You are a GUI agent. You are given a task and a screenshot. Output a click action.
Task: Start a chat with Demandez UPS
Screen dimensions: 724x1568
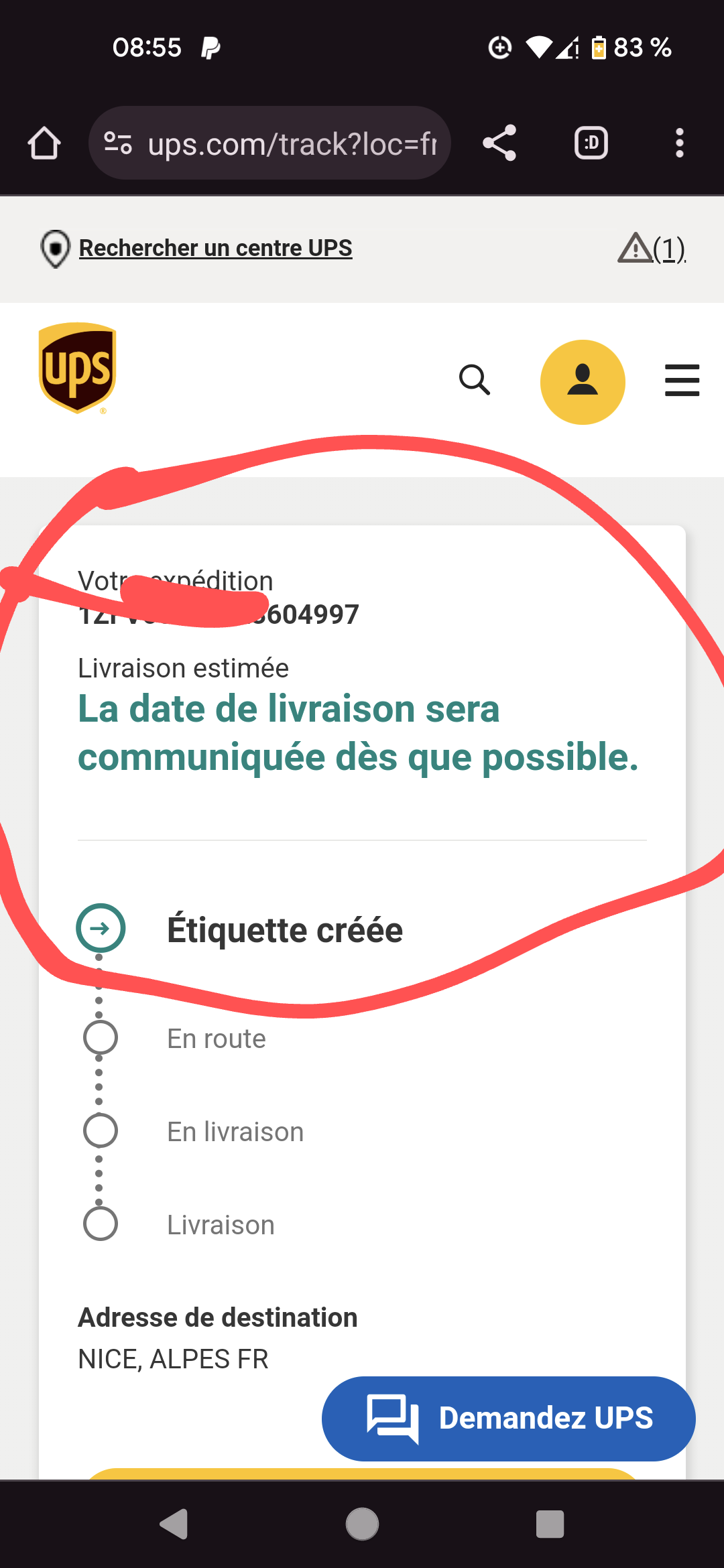(x=509, y=1419)
